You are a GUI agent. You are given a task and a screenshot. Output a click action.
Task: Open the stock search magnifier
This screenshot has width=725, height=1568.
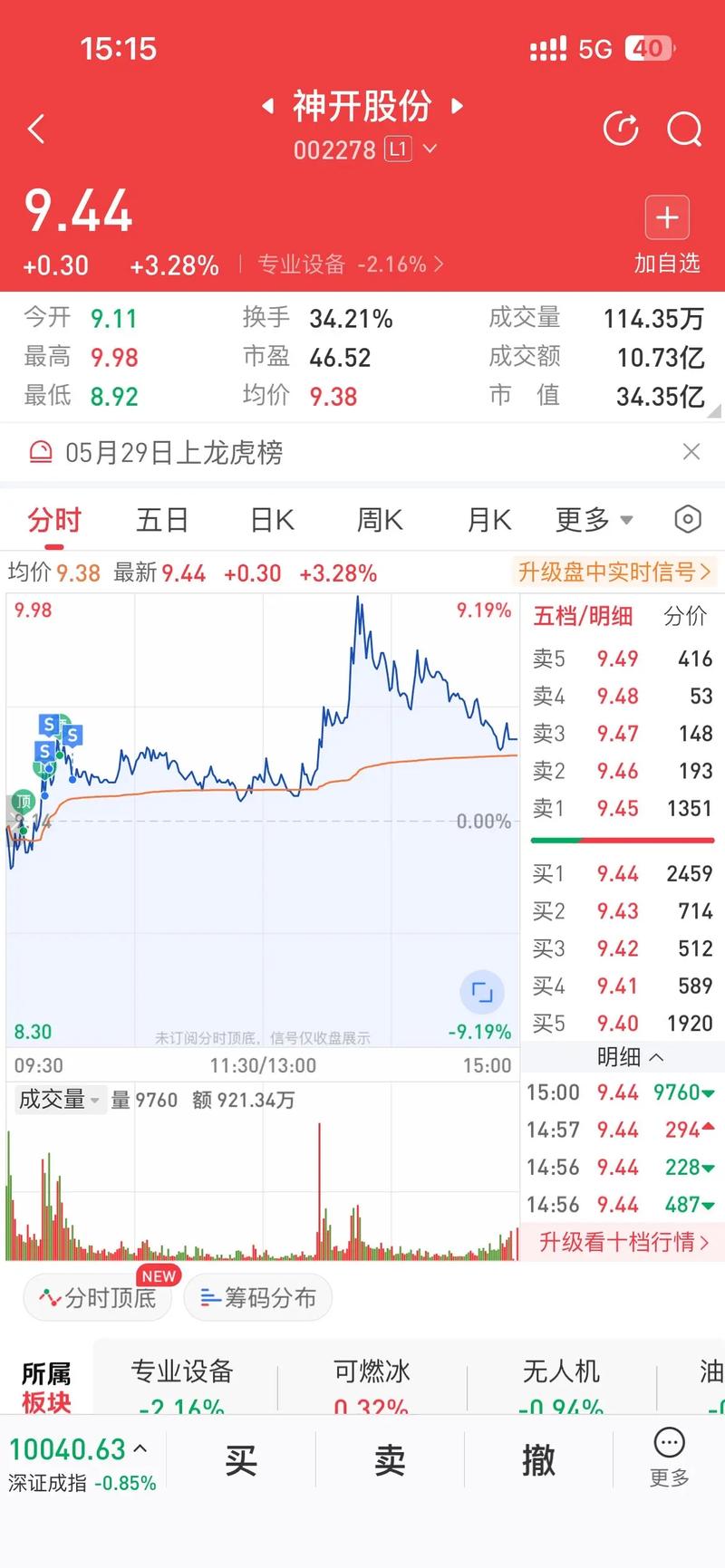(684, 130)
